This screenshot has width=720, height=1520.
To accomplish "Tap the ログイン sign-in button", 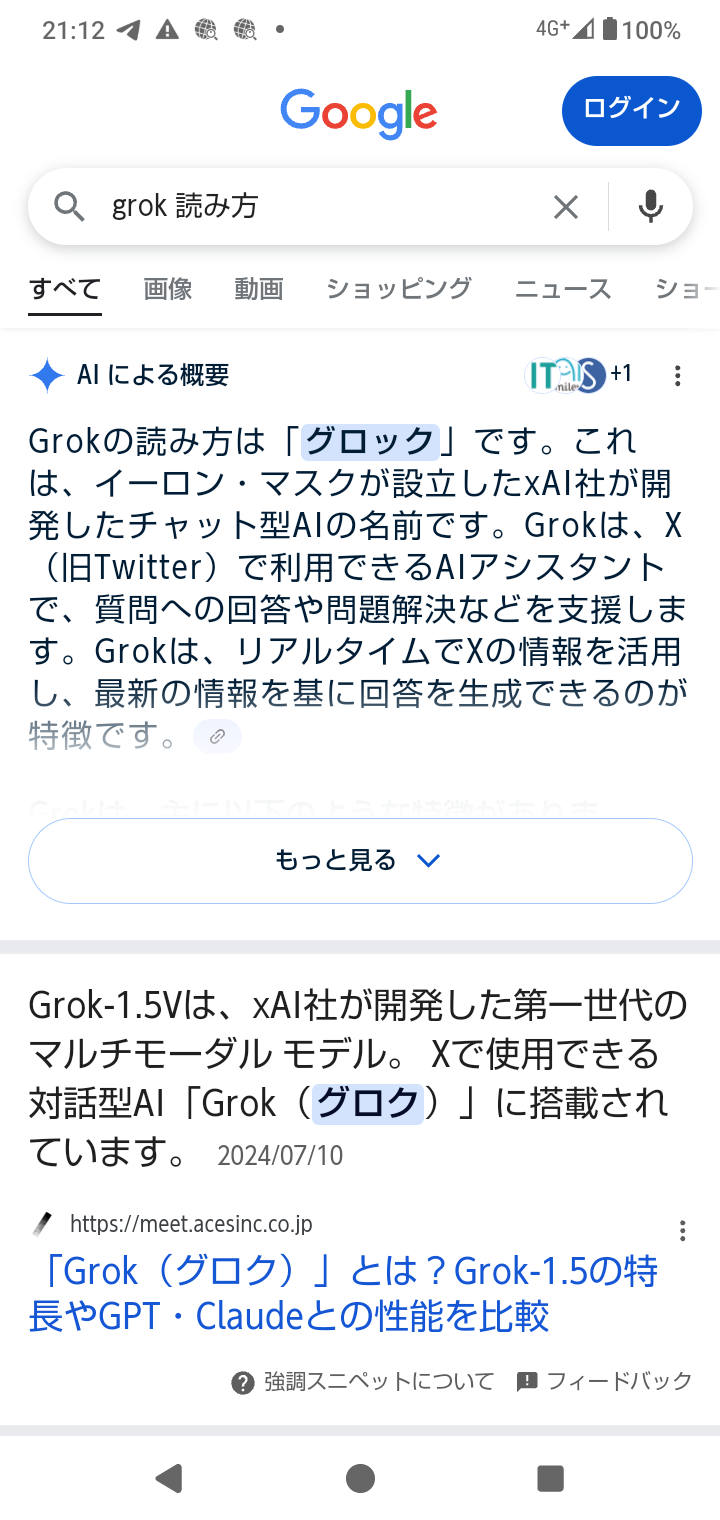I will coord(631,110).
